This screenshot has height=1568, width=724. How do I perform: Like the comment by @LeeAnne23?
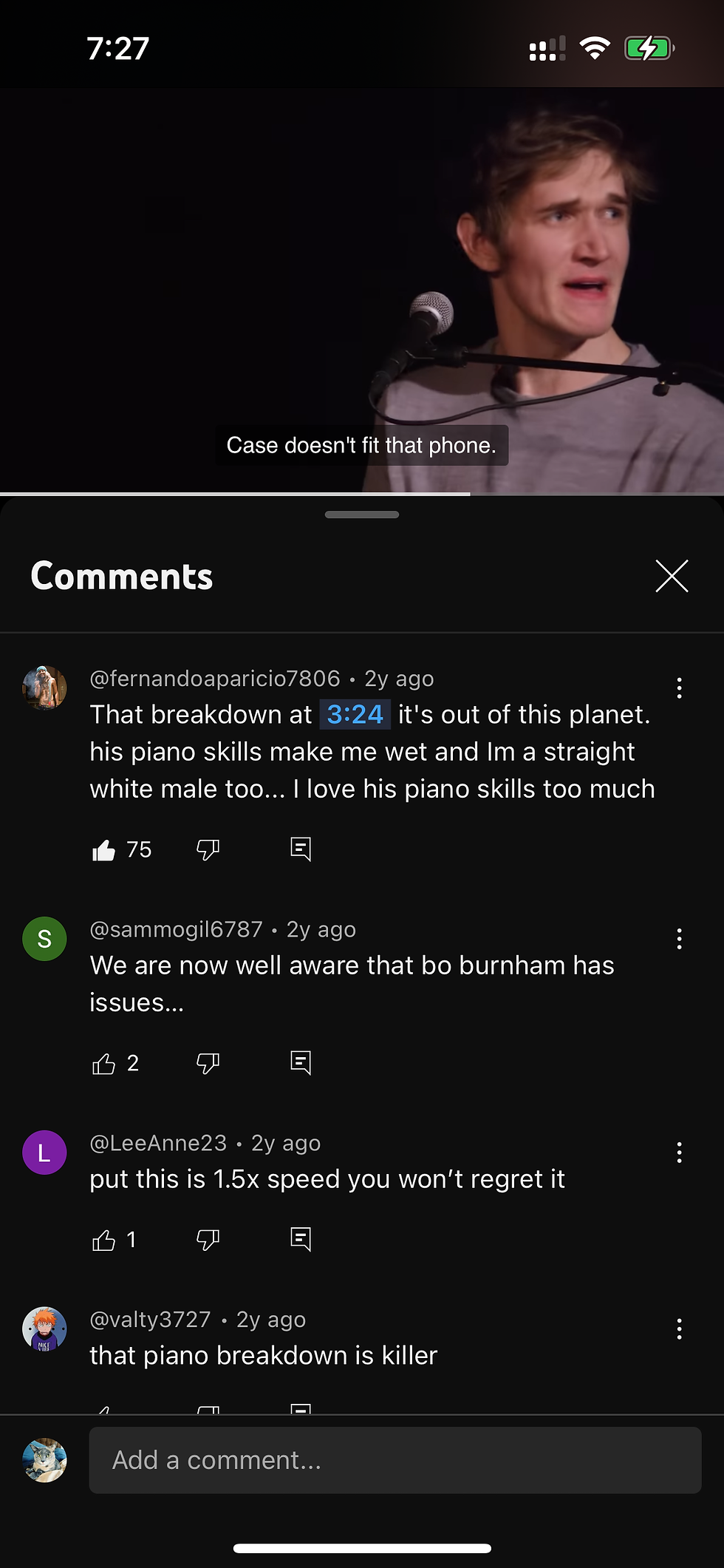click(x=103, y=1240)
